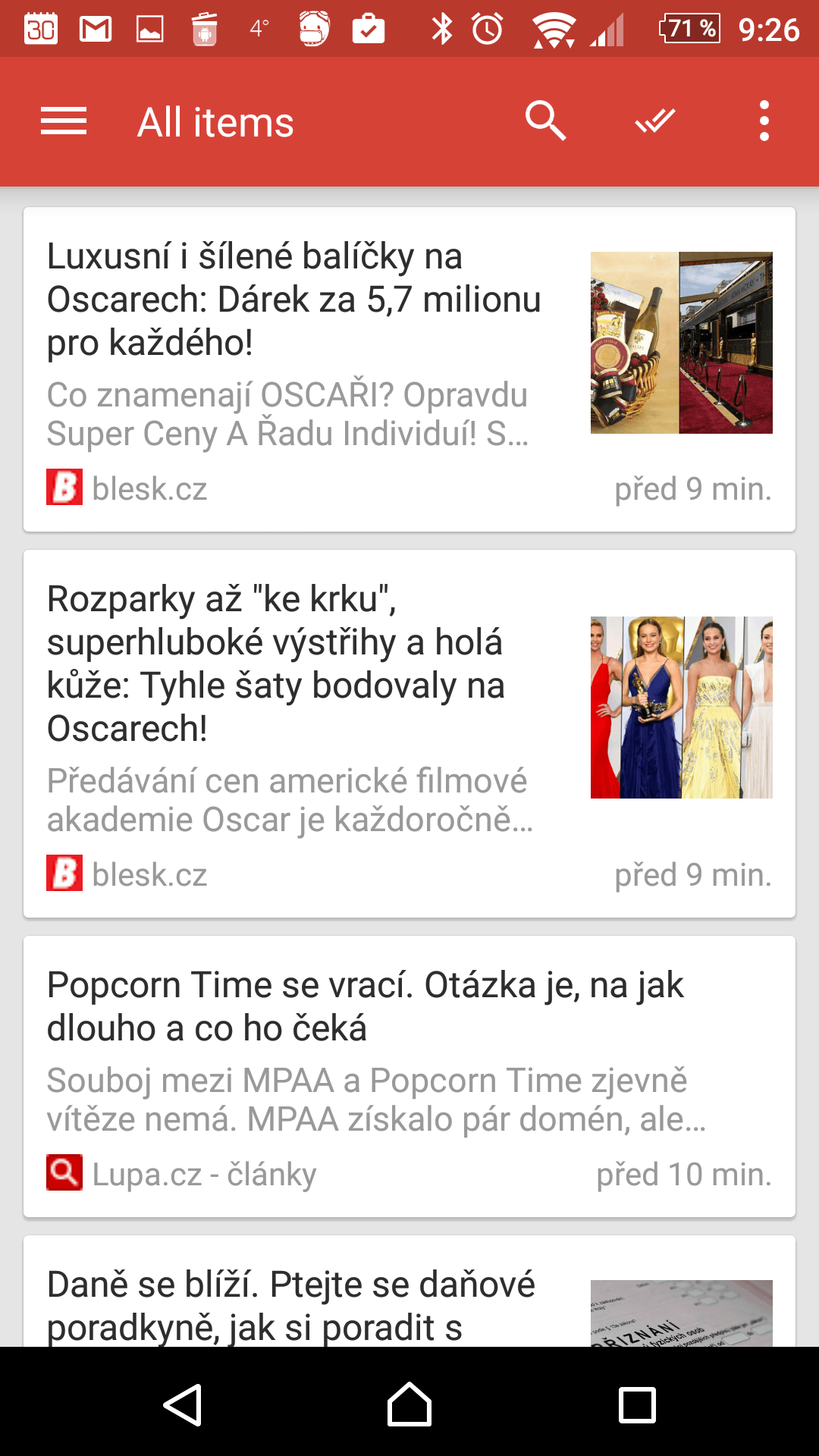
Task: Open the Popcorn Time article from Lupa.cz
Action: (366, 1006)
